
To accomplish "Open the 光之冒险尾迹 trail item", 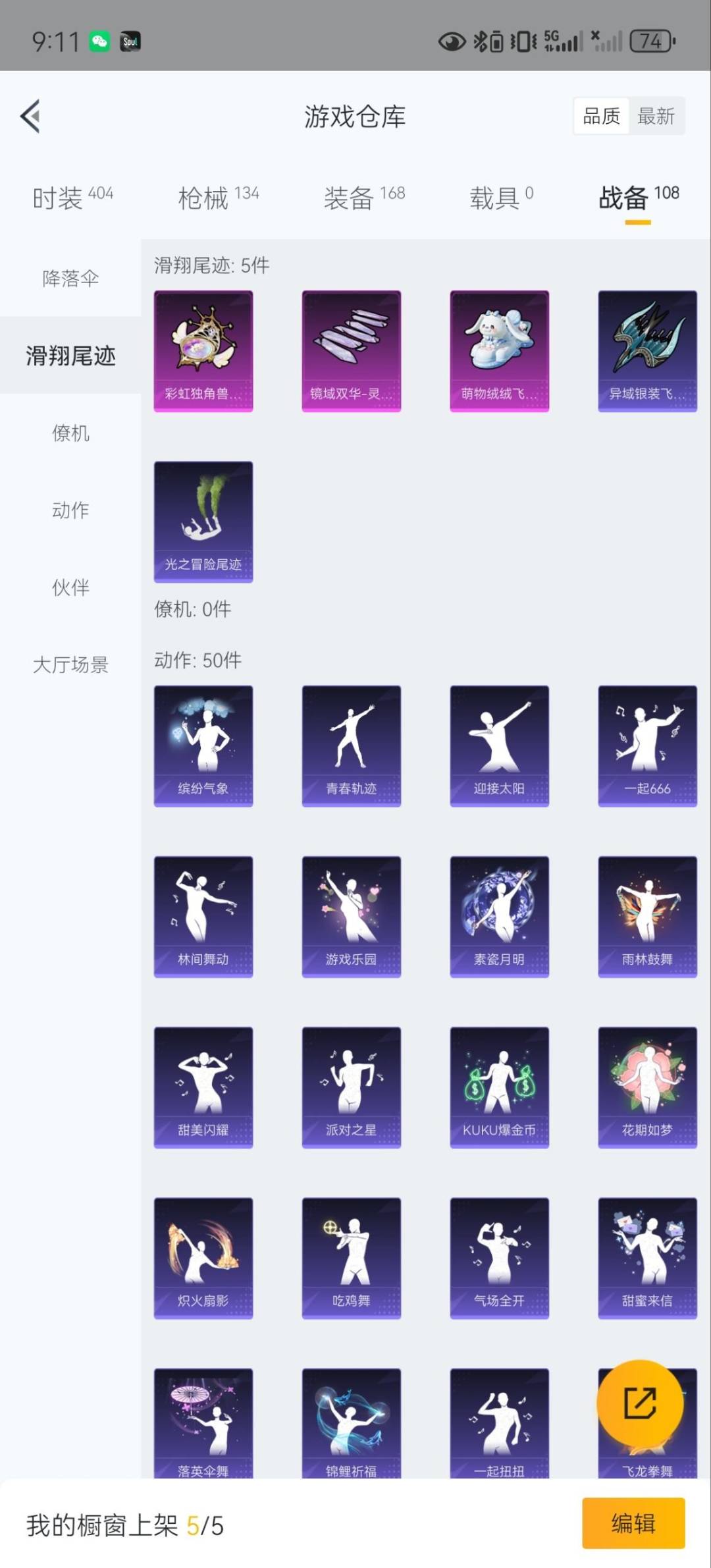I will 203,522.
